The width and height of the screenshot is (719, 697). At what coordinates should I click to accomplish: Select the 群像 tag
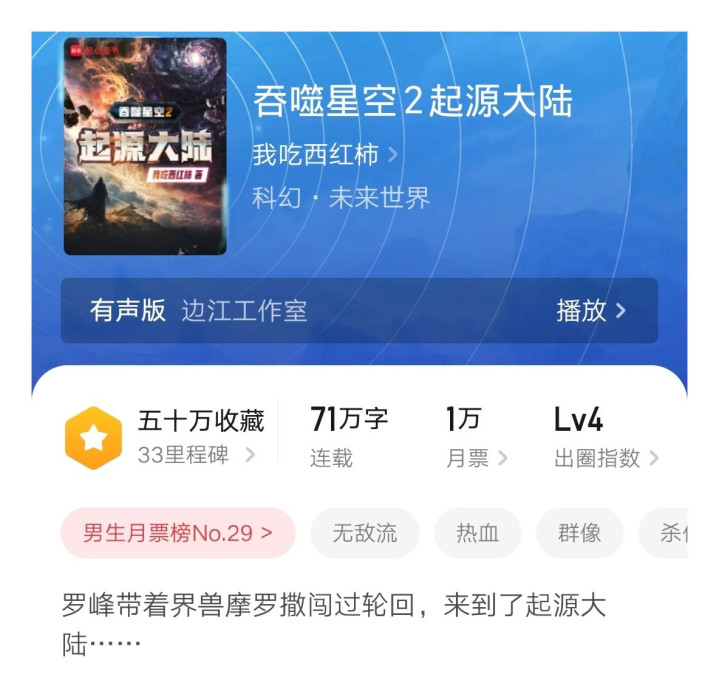579,532
